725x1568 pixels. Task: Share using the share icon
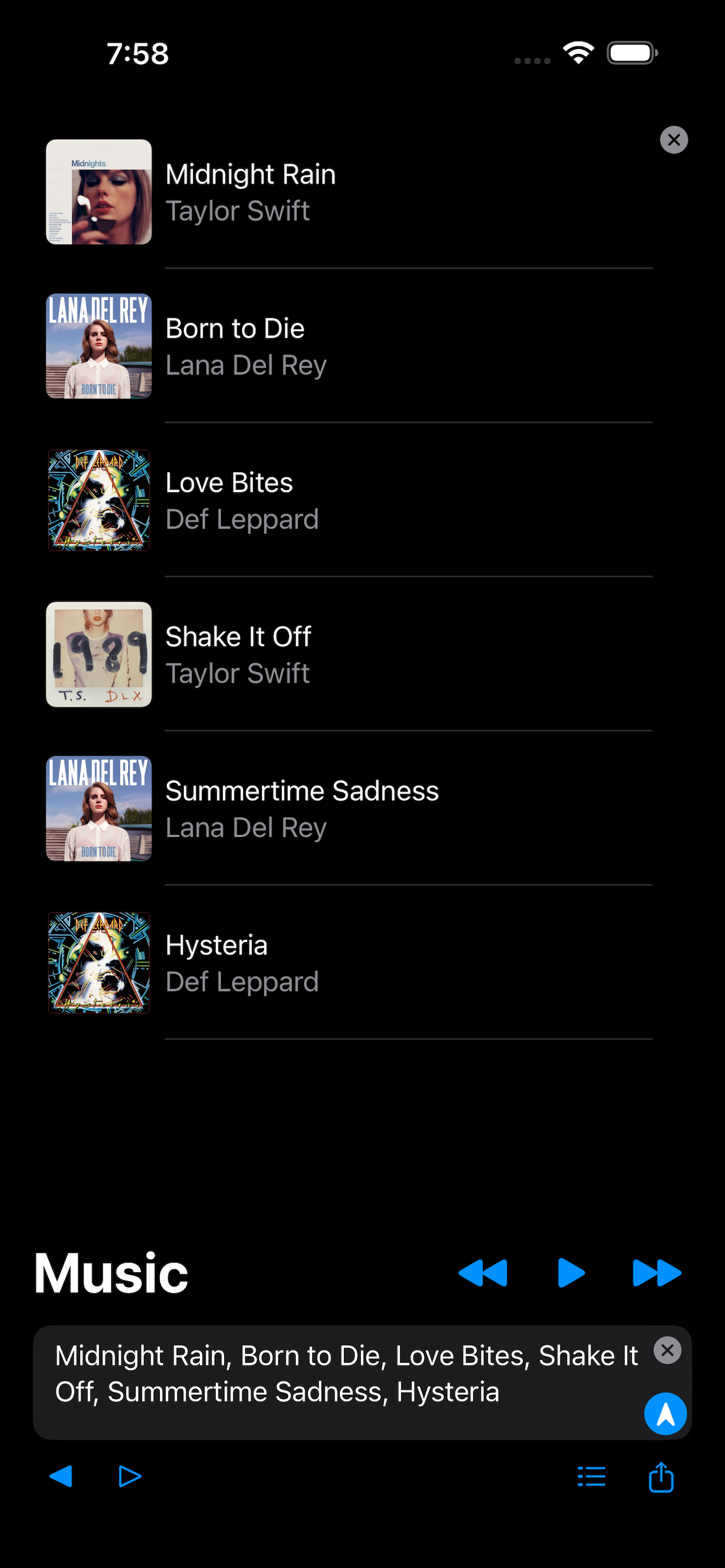(x=661, y=1477)
